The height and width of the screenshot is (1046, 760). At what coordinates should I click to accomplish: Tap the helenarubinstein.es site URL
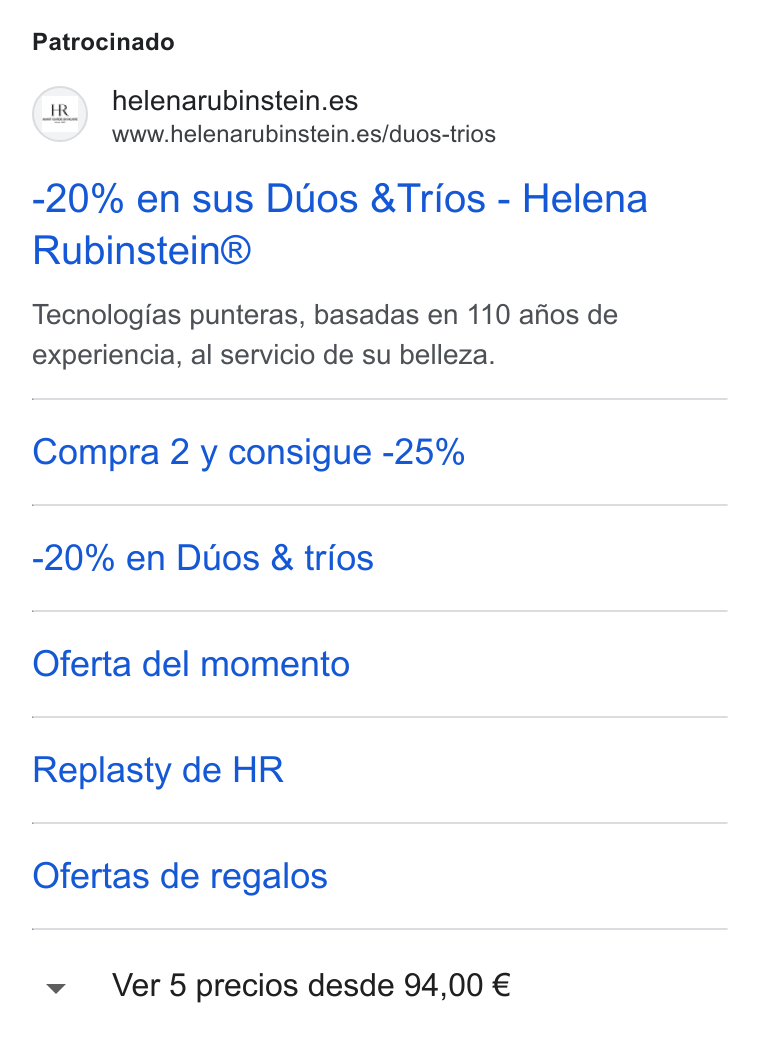click(x=304, y=134)
